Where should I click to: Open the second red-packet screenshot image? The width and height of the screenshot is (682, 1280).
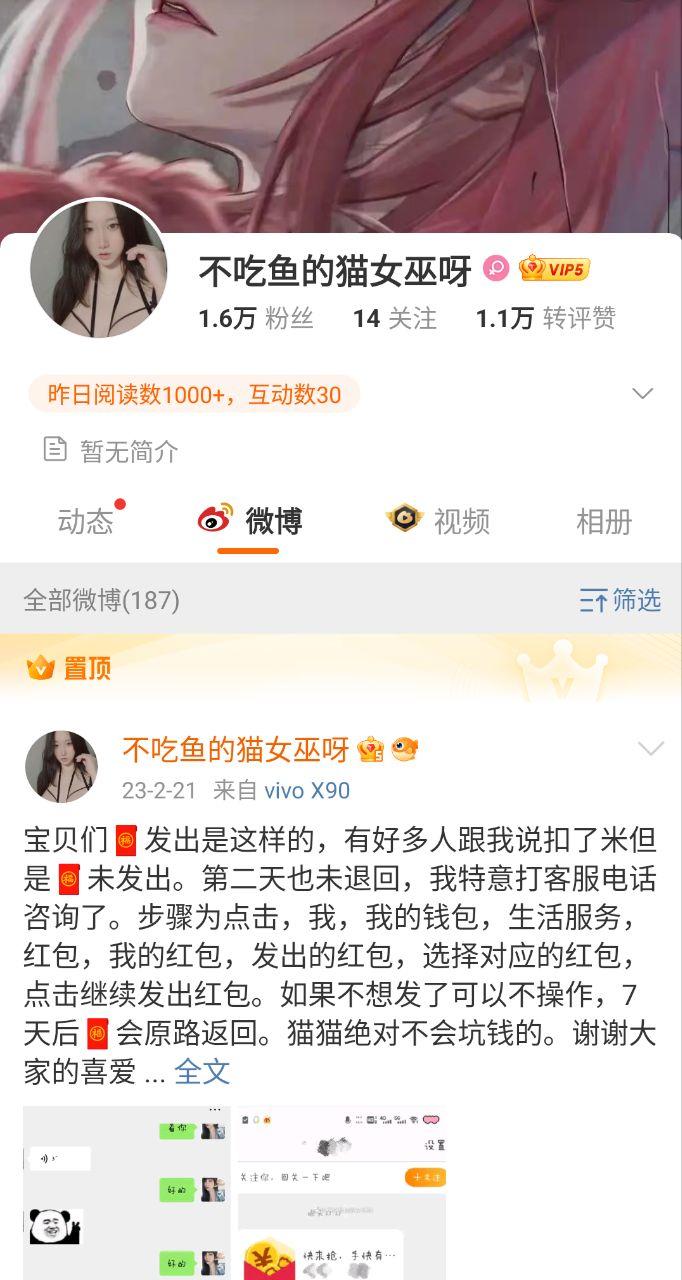click(x=342, y=1192)
